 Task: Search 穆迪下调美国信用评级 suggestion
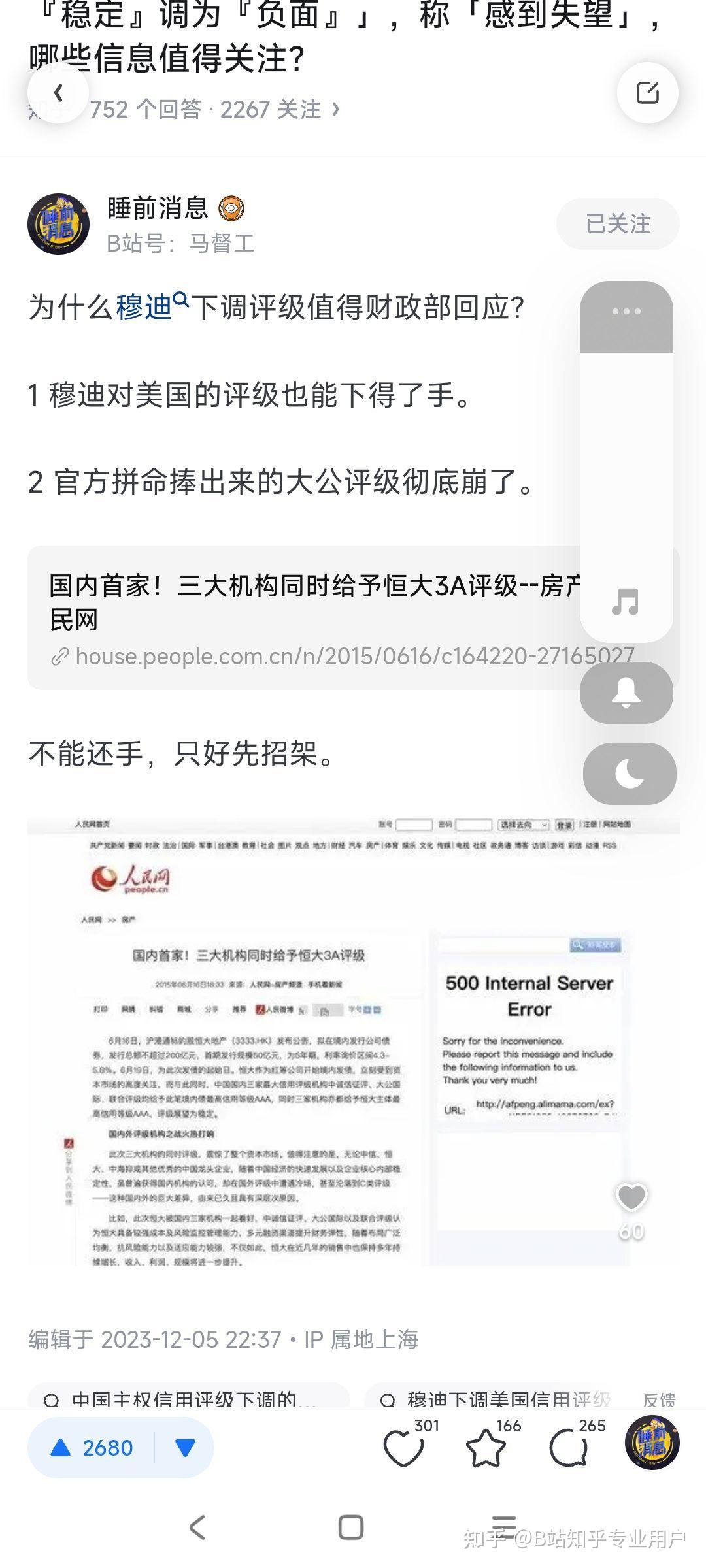click(x=497, y=1398)
